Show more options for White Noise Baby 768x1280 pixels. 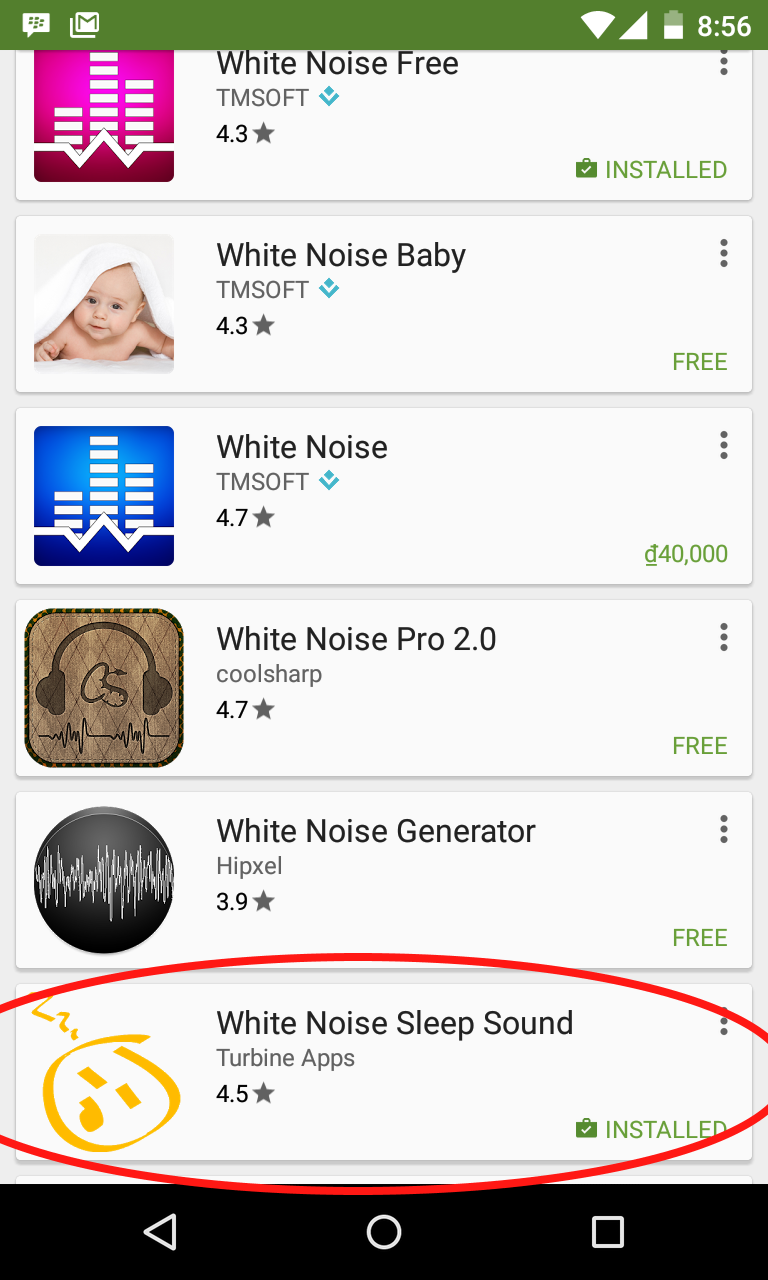pyautogui.click(x=724, y=254)
